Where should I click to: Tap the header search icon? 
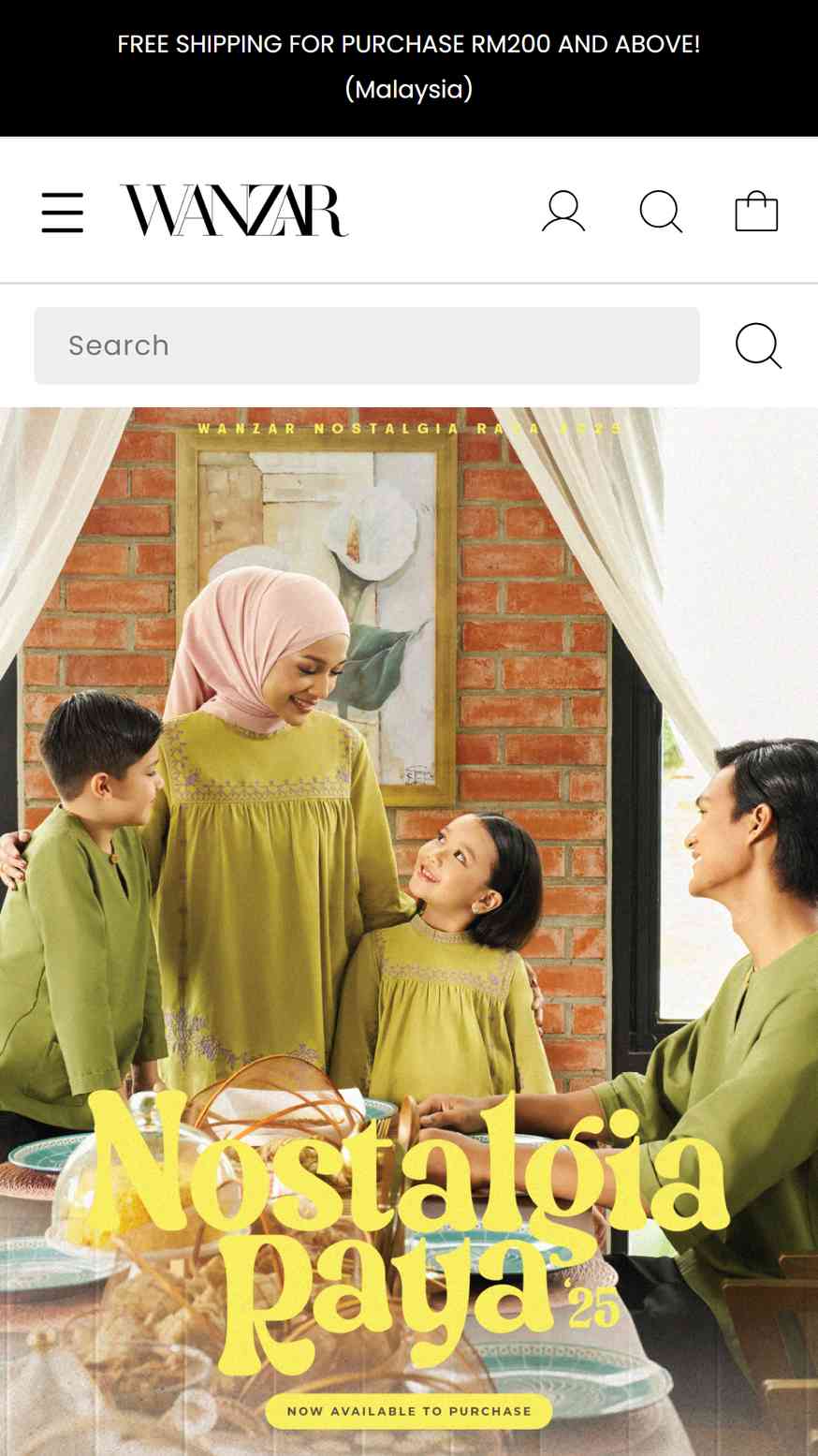661,212
